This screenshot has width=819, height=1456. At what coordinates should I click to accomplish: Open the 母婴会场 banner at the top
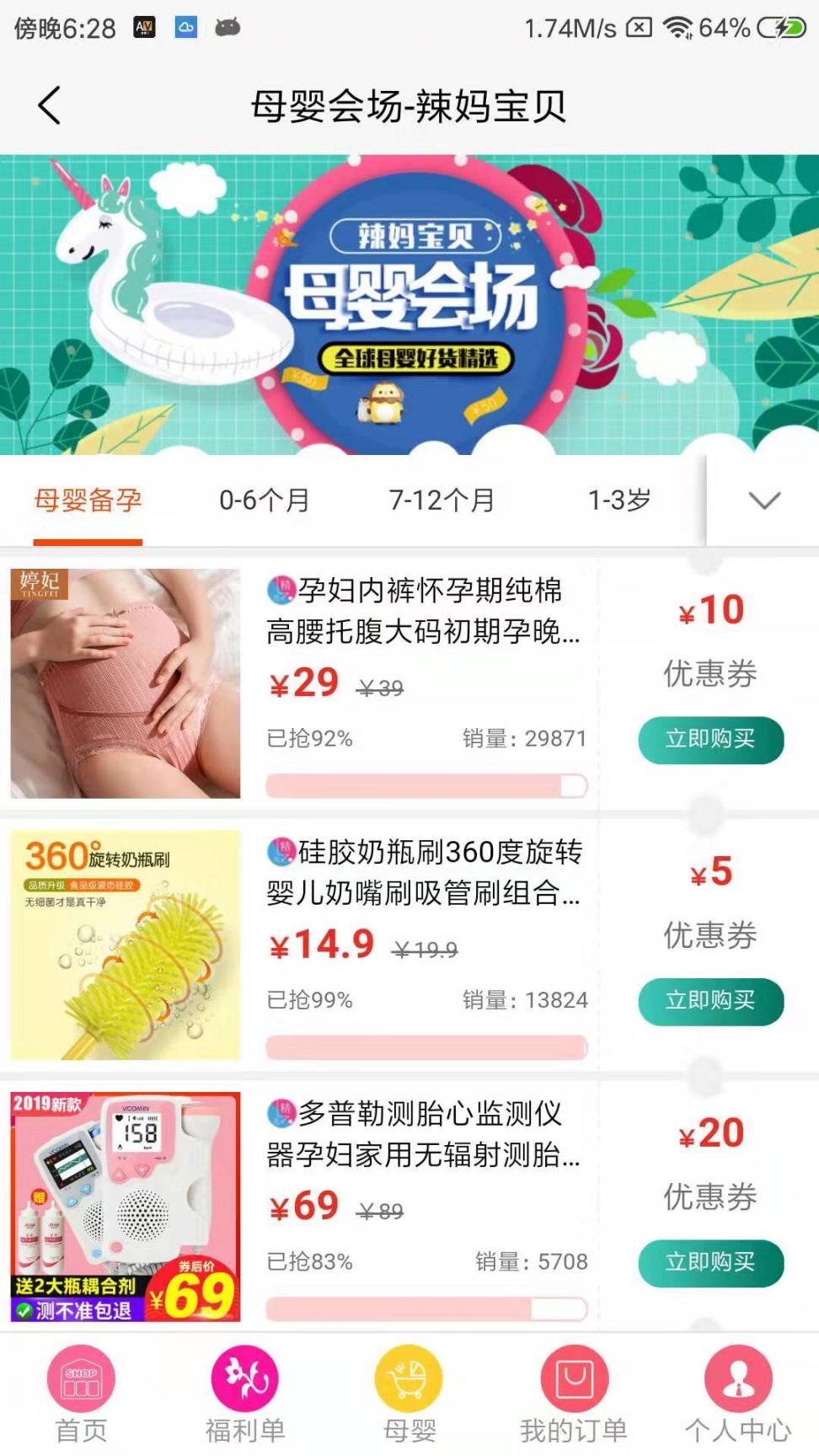click(409, 304)
